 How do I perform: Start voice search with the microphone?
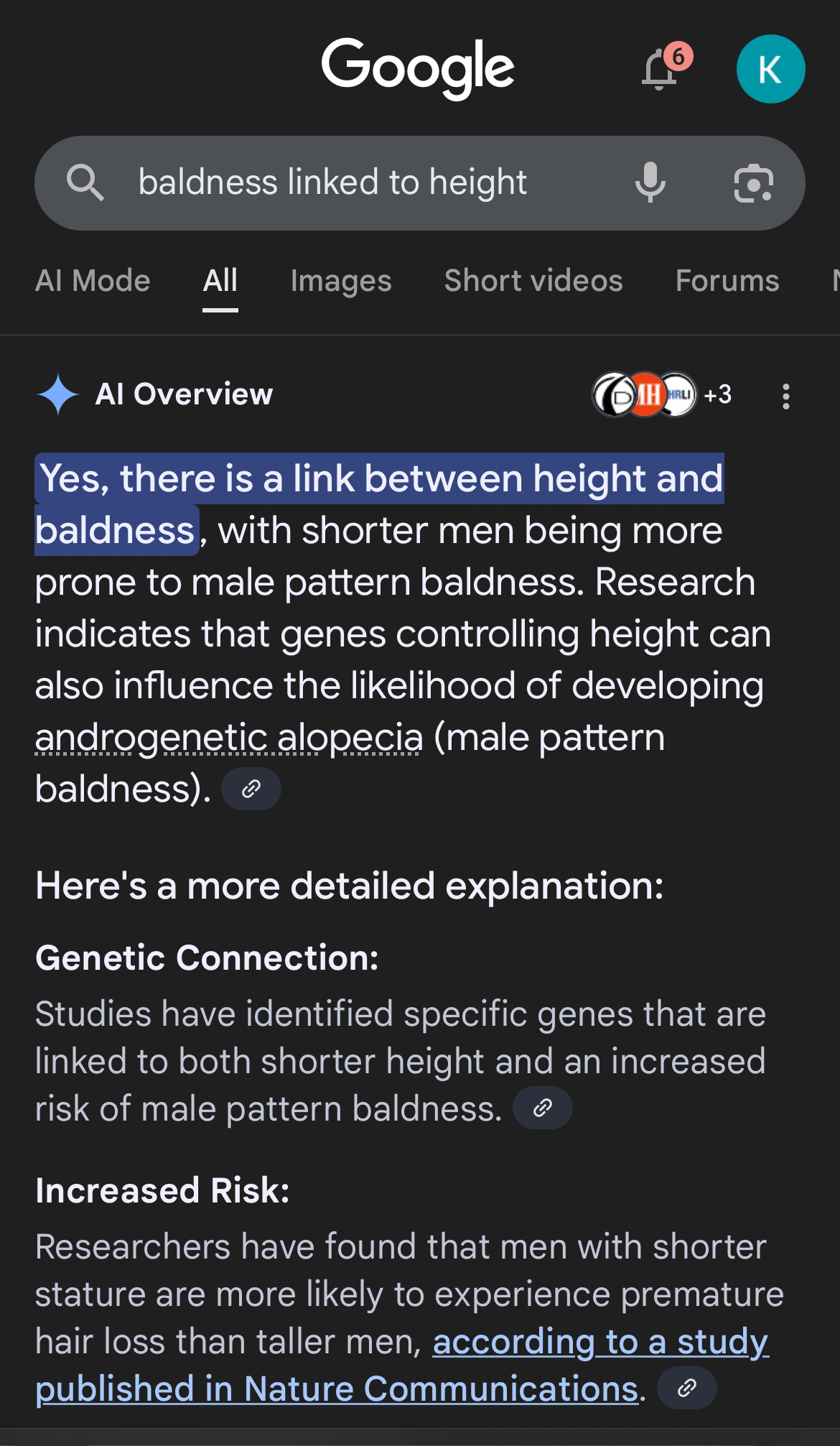(650, 182)
